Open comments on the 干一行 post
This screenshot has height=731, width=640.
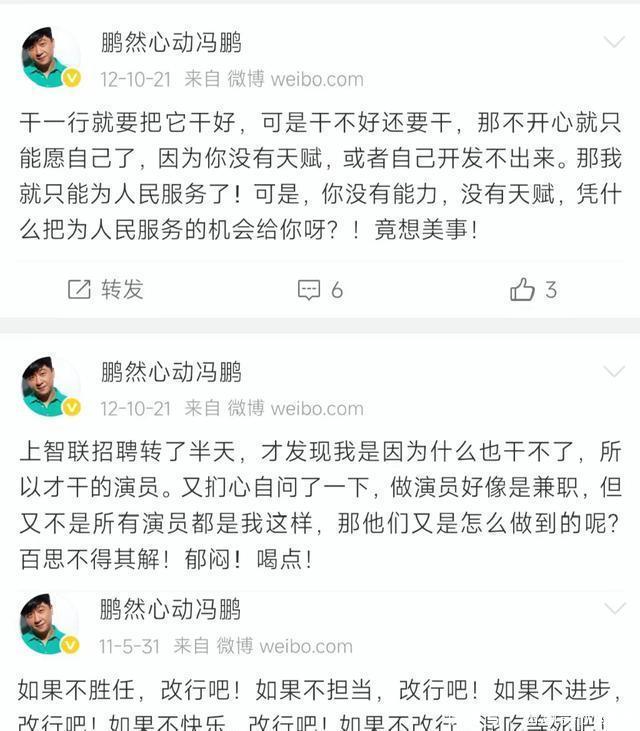coord(320,290)
